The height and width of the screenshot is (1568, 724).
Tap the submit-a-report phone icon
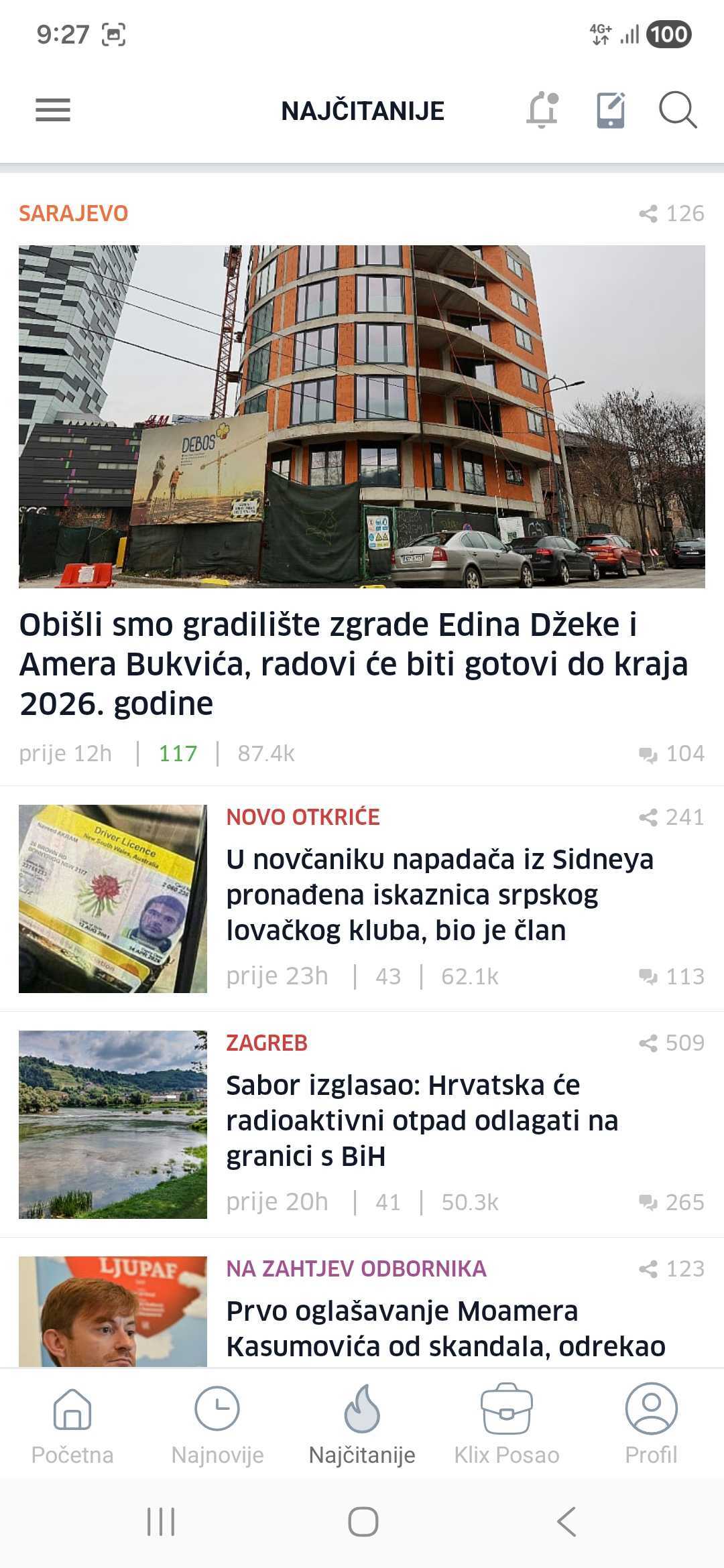click(611, 110)
